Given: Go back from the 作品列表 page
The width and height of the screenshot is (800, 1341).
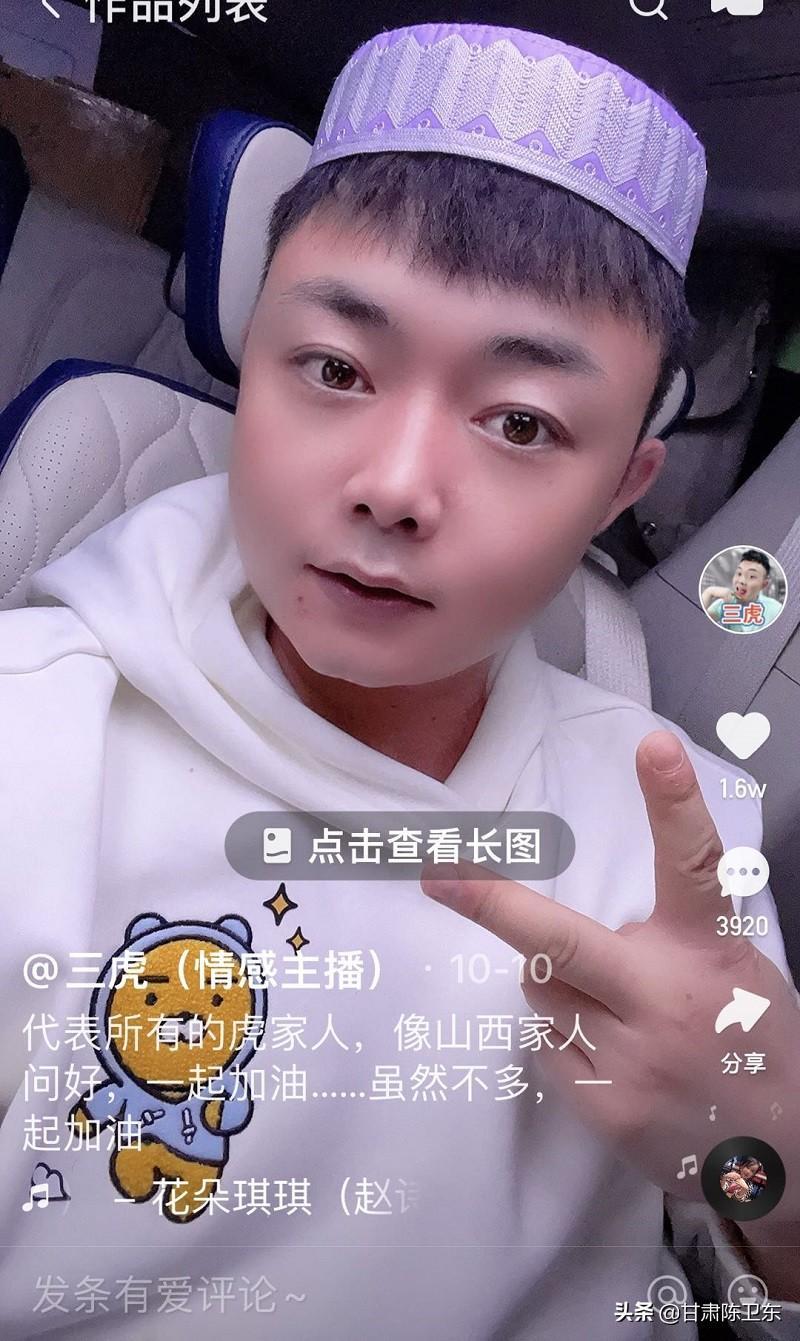Looking at the screenshot, I should (47, 8).
